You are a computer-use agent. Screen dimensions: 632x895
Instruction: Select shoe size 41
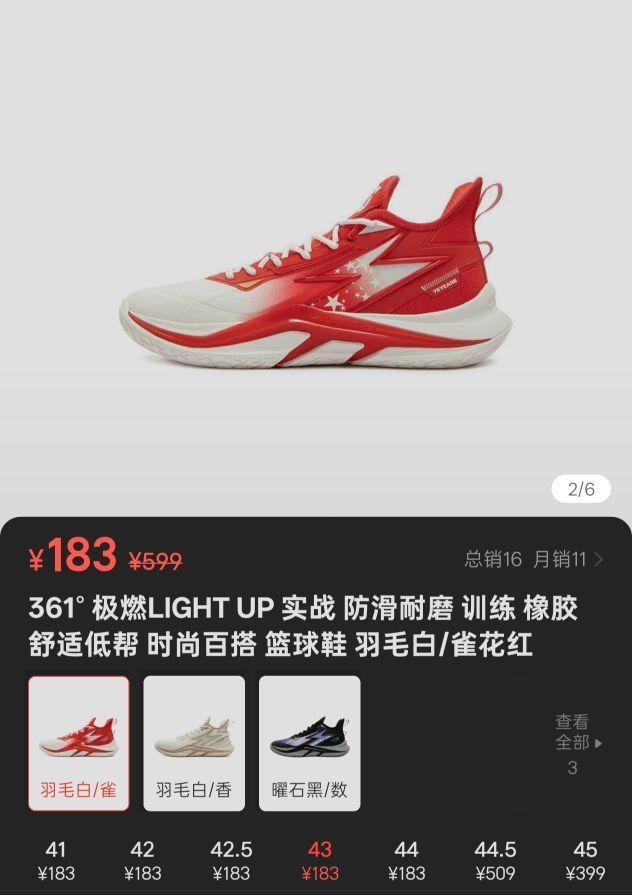[56, 860]
